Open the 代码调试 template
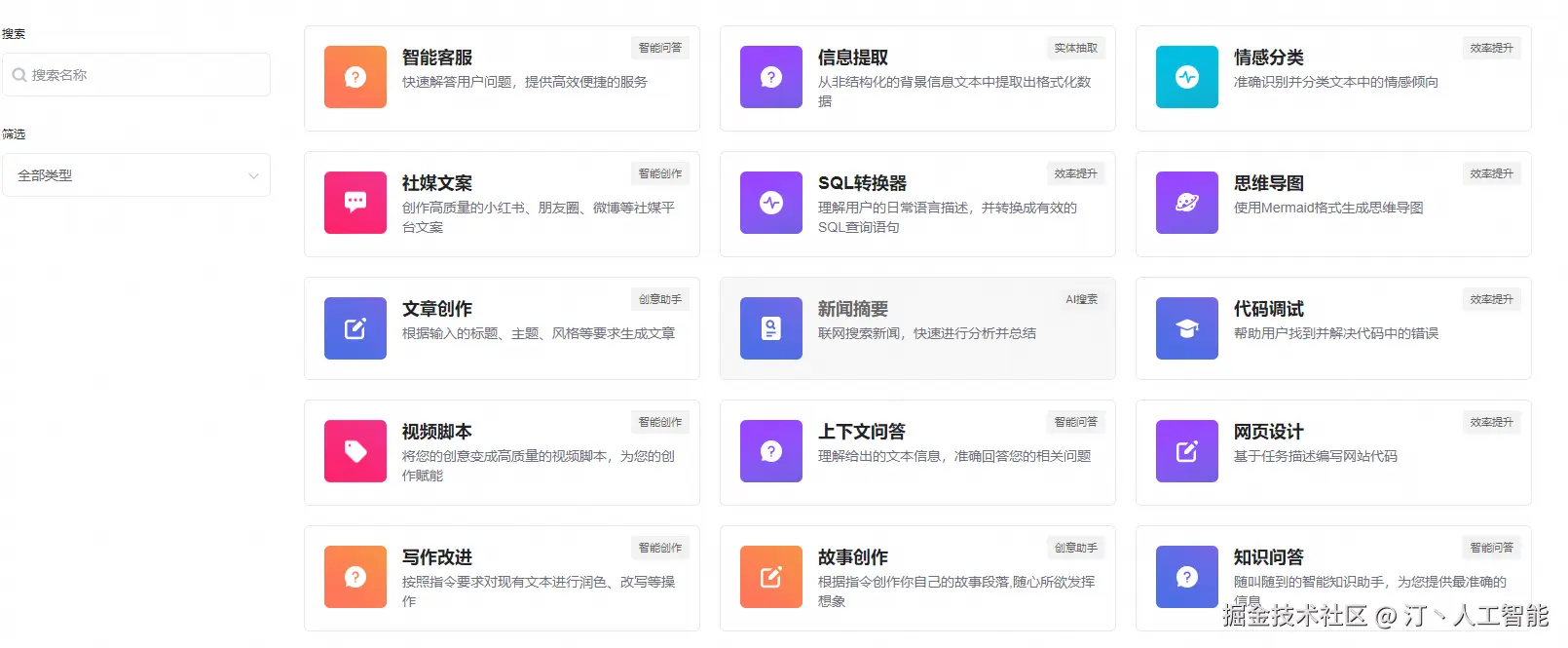The width and height of the screenshot is (1568, 648). 1333,328
